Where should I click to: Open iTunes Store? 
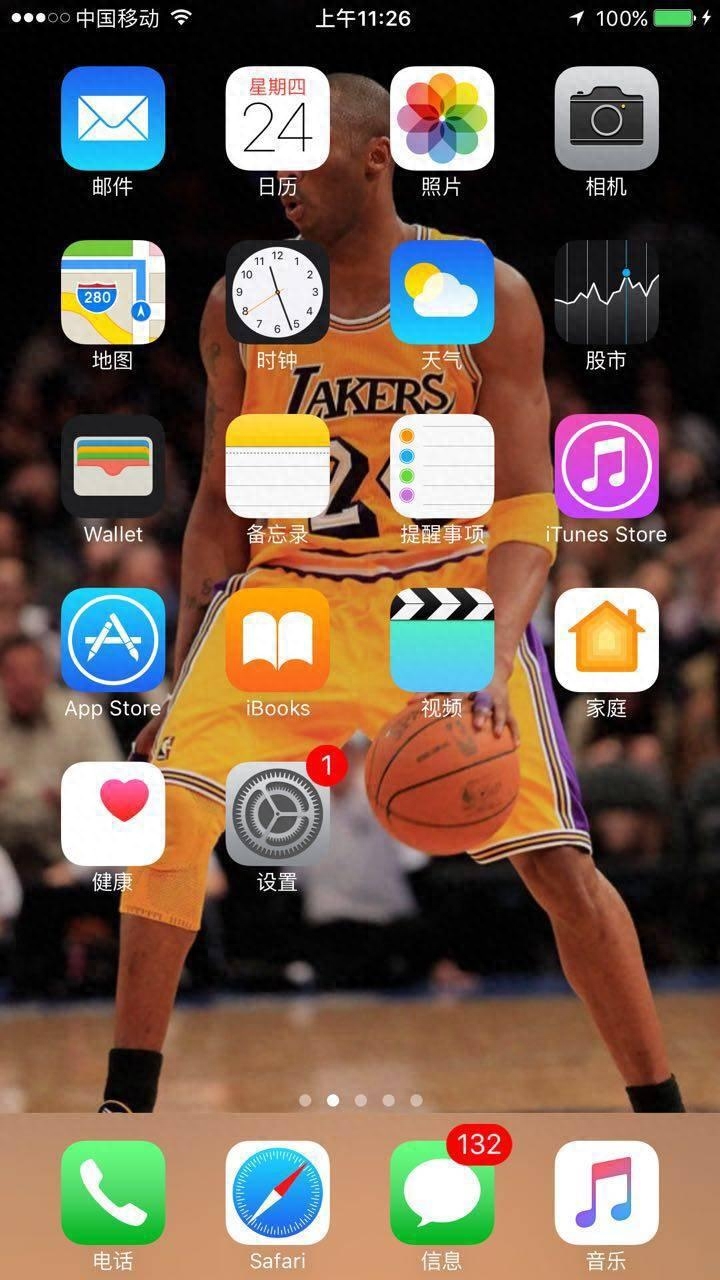[606, 466]
